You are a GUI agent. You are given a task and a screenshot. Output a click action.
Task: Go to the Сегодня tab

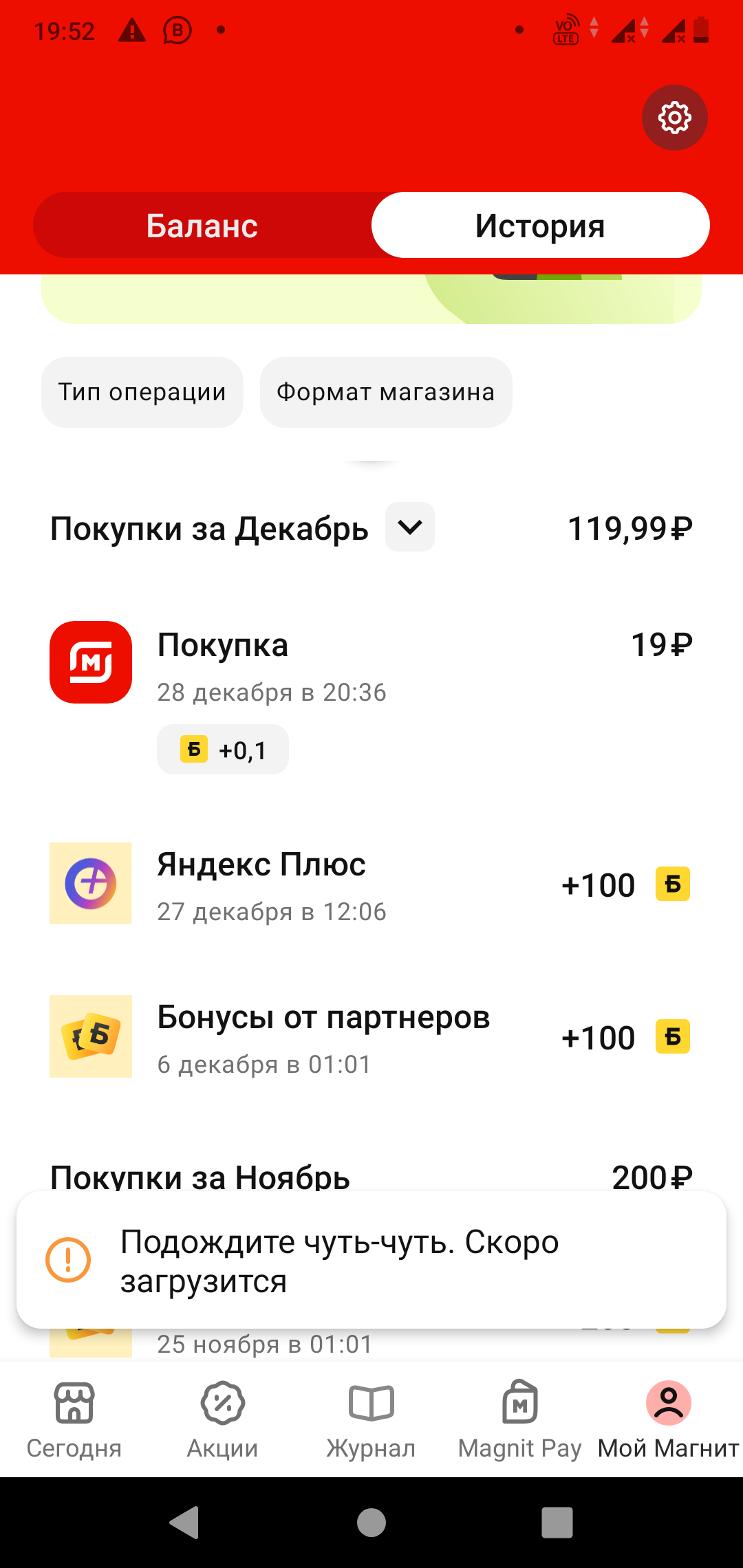pos(74,1419)
